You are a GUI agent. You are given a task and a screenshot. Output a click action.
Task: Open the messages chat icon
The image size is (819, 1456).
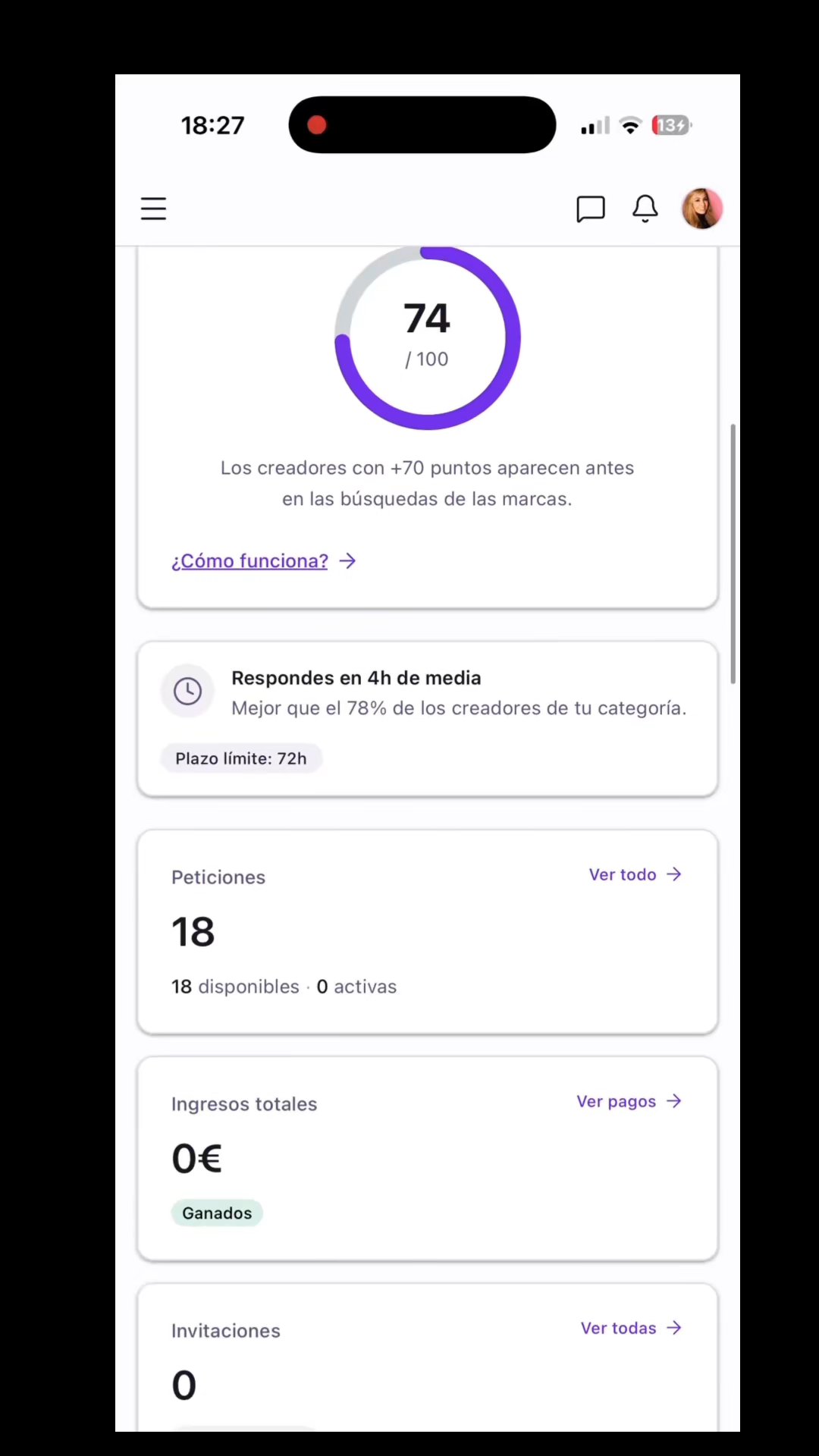[590, 209]
